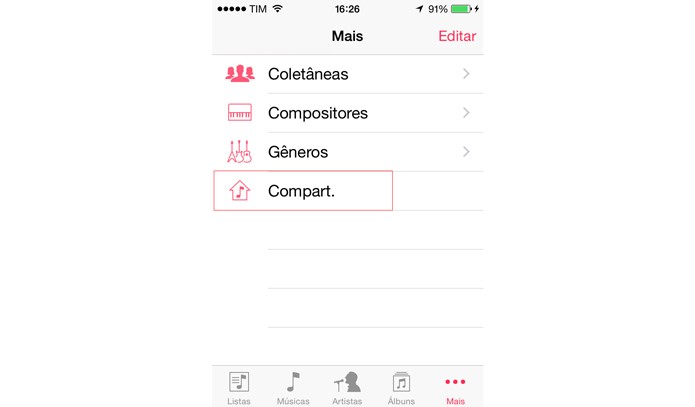The width and height of the screenshot is (695, 407).
Task: Select the Álbuns tab
Action: coord(401,387)
